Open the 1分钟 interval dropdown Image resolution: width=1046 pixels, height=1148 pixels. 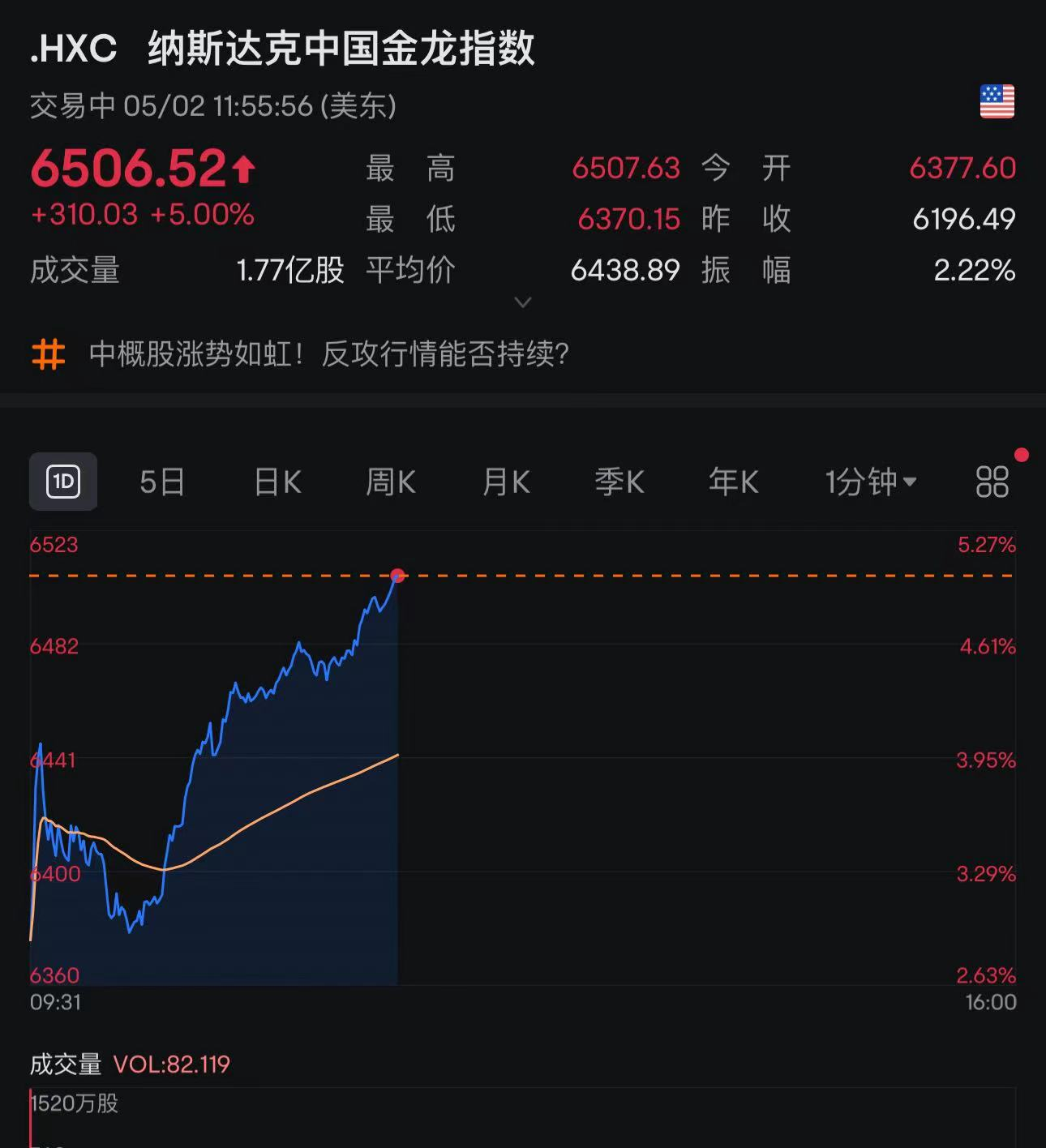tap(870, 482)
